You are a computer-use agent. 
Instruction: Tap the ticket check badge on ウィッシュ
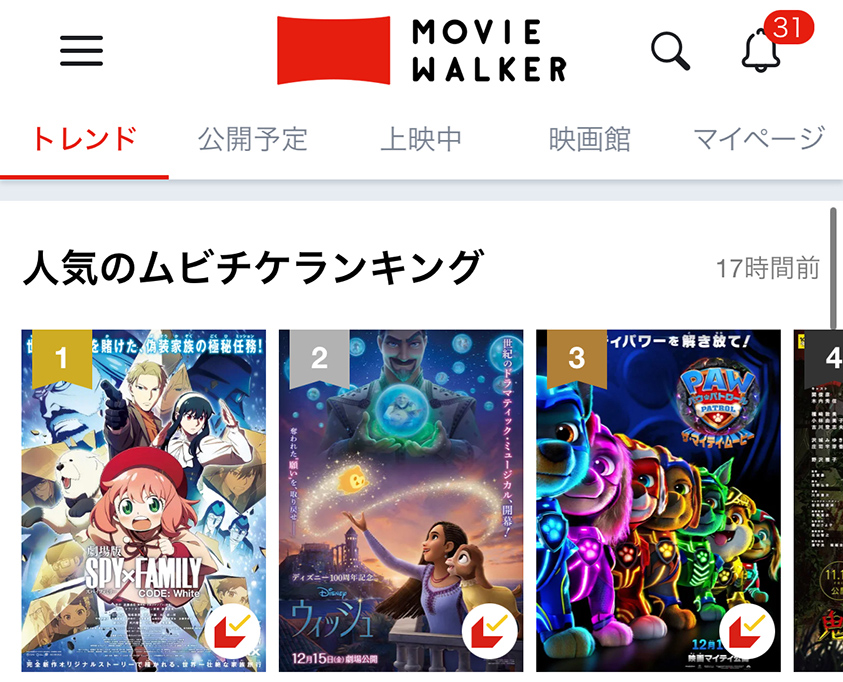(x=492, y=633)
